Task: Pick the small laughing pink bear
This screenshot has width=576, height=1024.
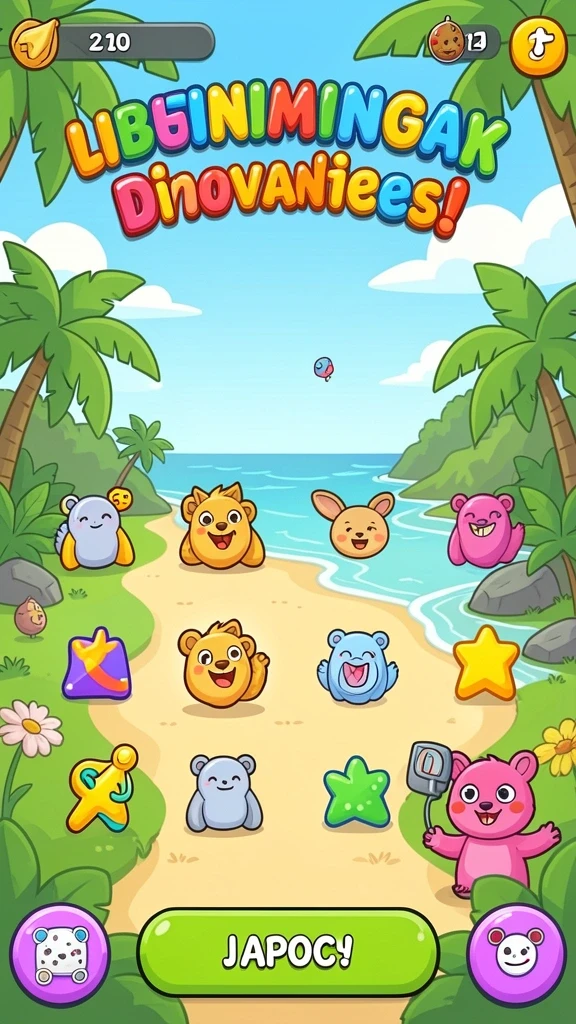Action: (x=485, y=530)
